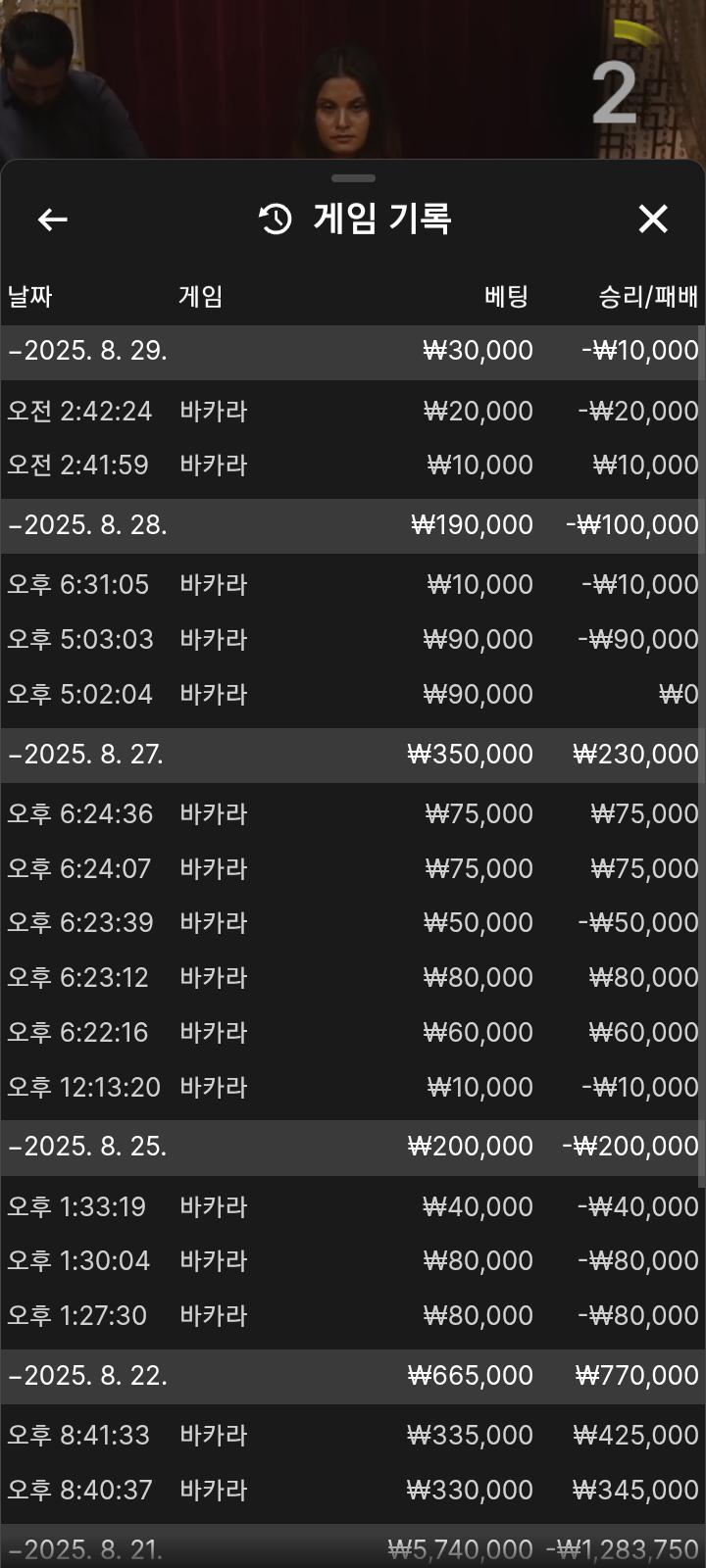This screenshot has height=1568, width=706.
Task: View the 오후 5:03:03 game details
Action: pos(353,640)
